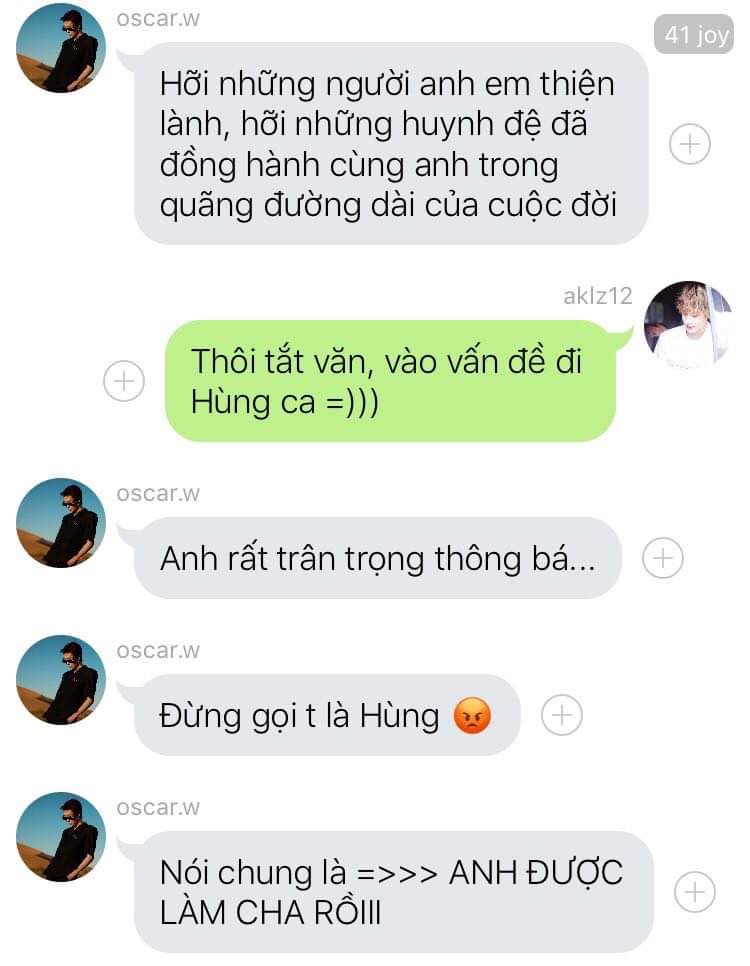
Task: View the 41 joy reactions badge
Action: (x=697, y=36)
